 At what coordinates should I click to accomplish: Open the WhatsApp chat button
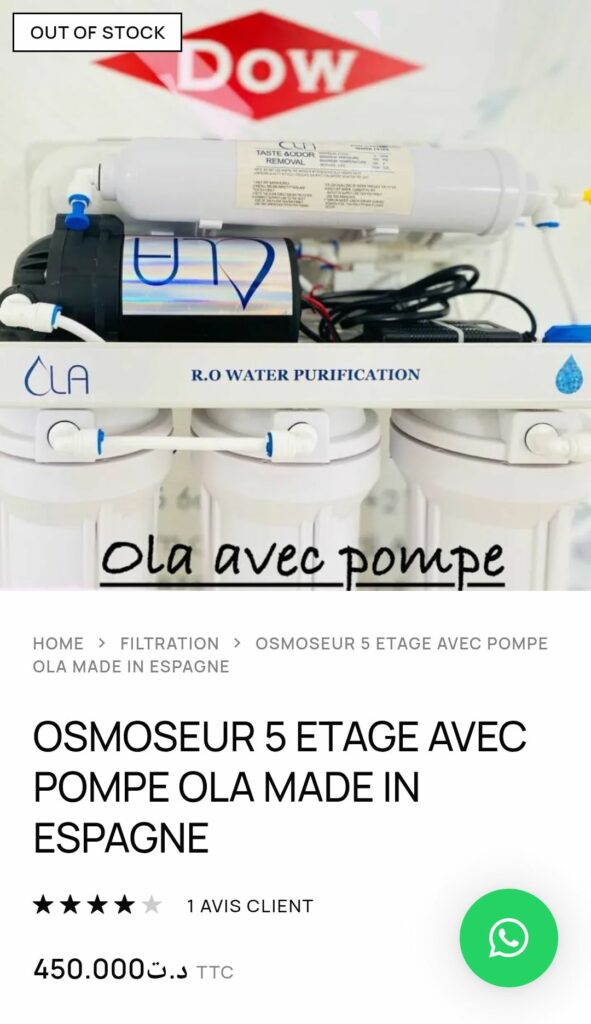tap(508, 938)
